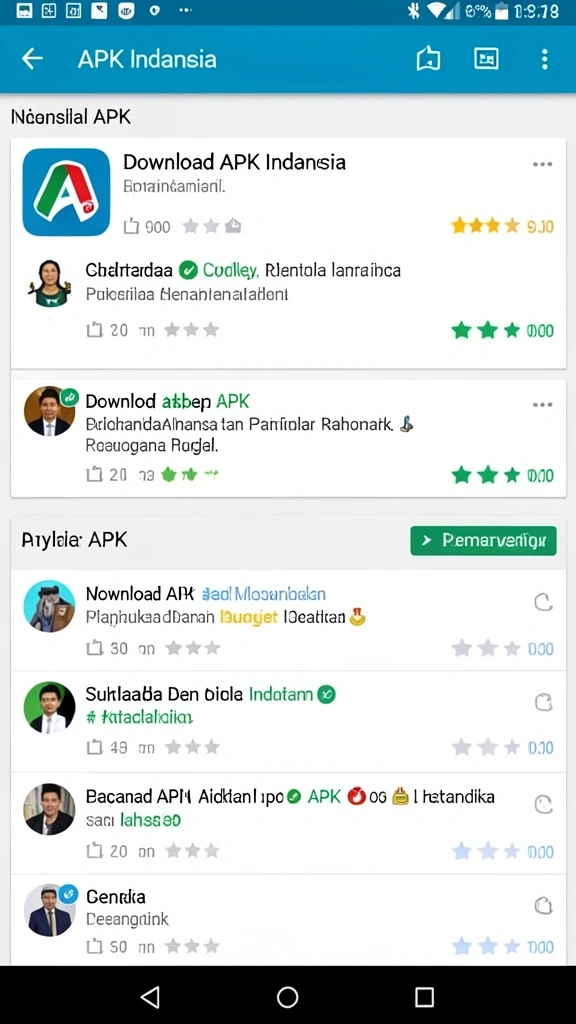This screenshot has height=1024, width=576.
Task: Tap the bookmark icon in the app bar
Action: pos(428,59)
